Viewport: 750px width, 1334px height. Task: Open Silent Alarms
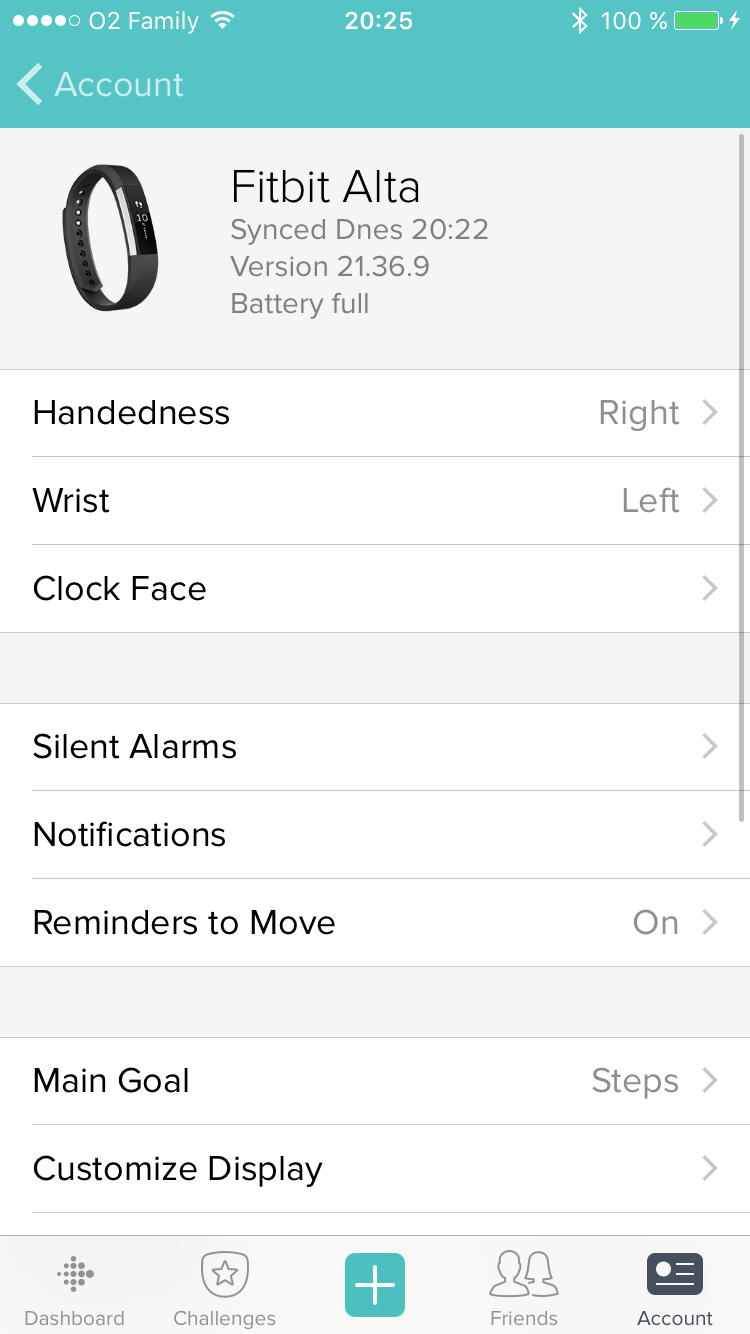coord(375,747)
